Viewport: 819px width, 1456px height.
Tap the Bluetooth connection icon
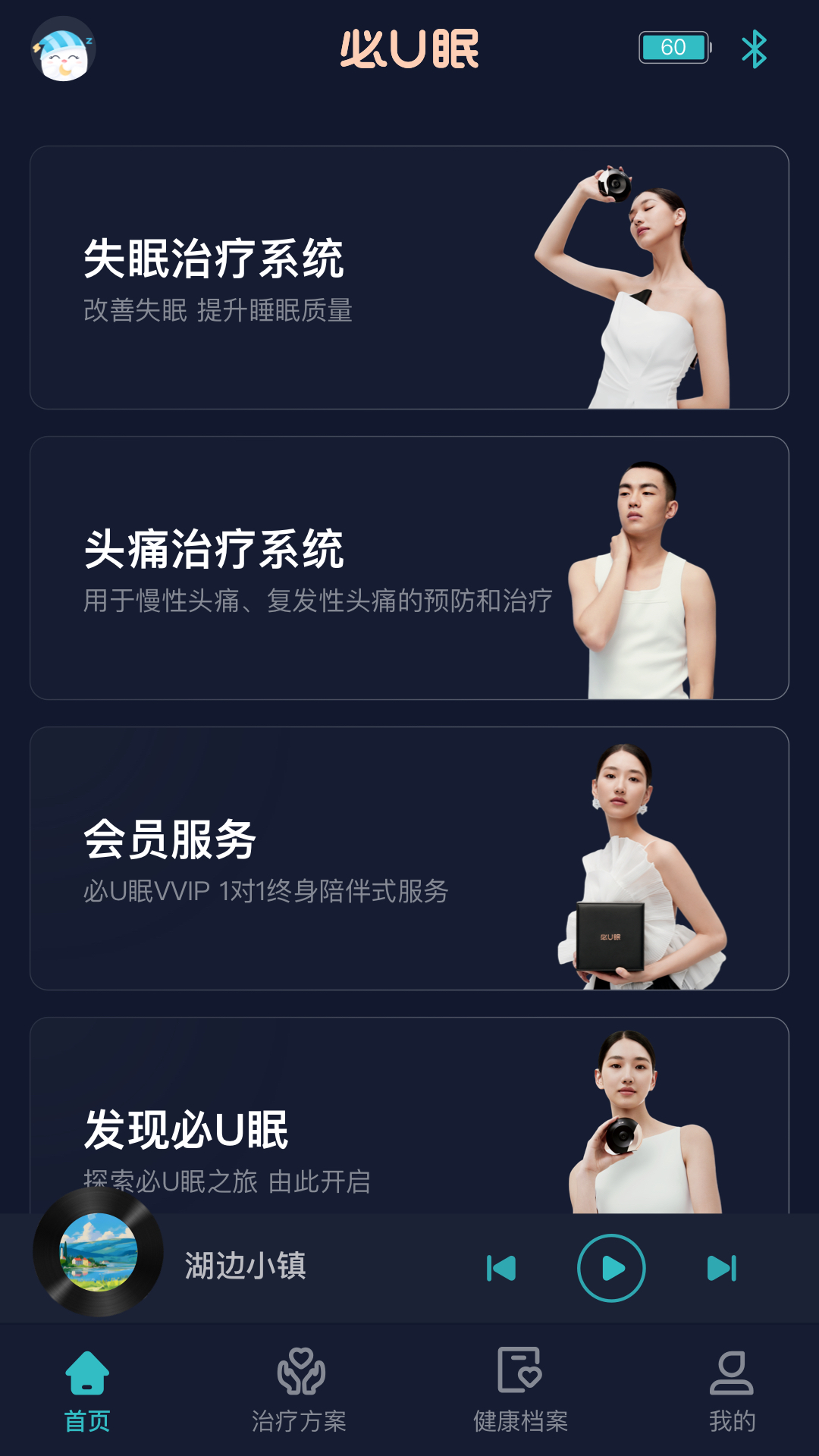pos(755,49)
